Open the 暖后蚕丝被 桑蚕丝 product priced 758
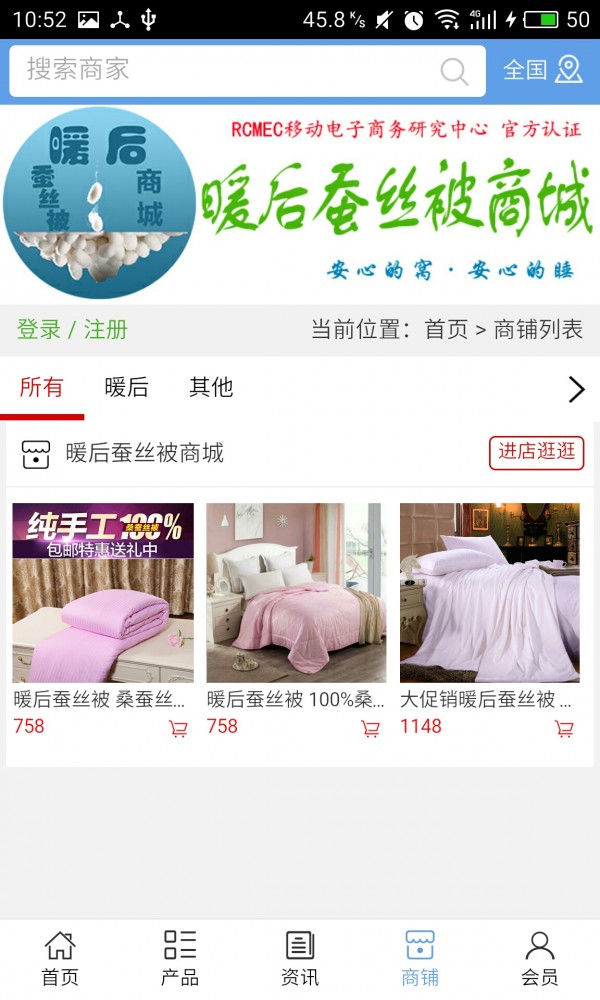The image size is (600, 1000). point(103,593)
